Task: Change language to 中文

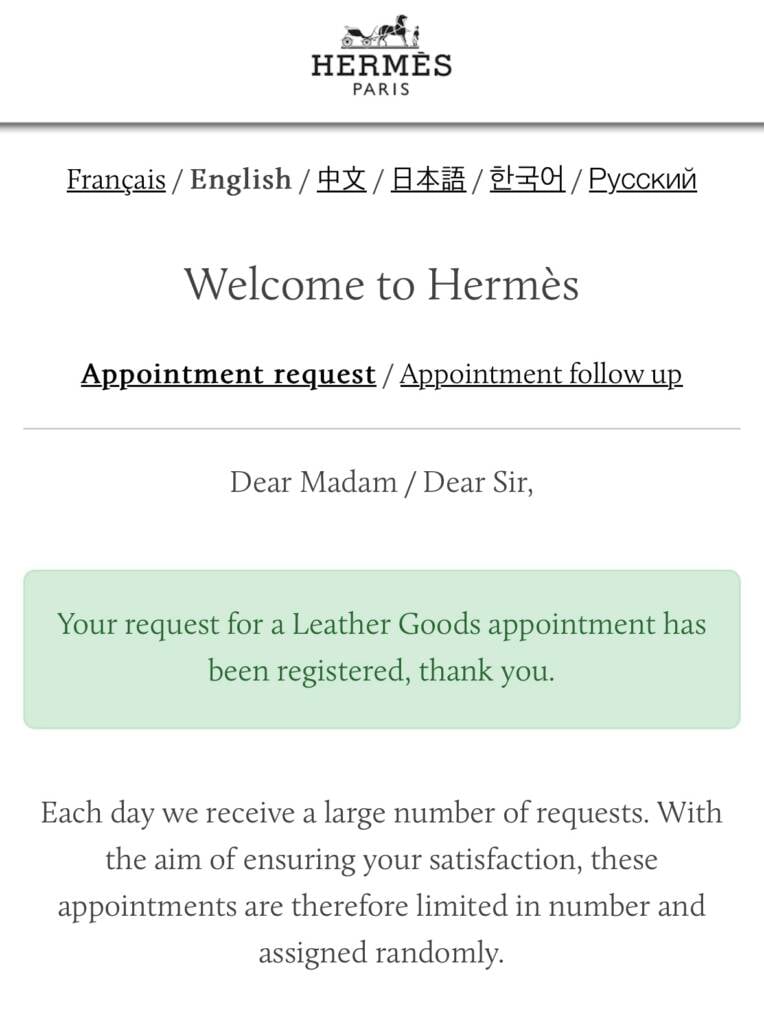Action: [x=341, y=180]
